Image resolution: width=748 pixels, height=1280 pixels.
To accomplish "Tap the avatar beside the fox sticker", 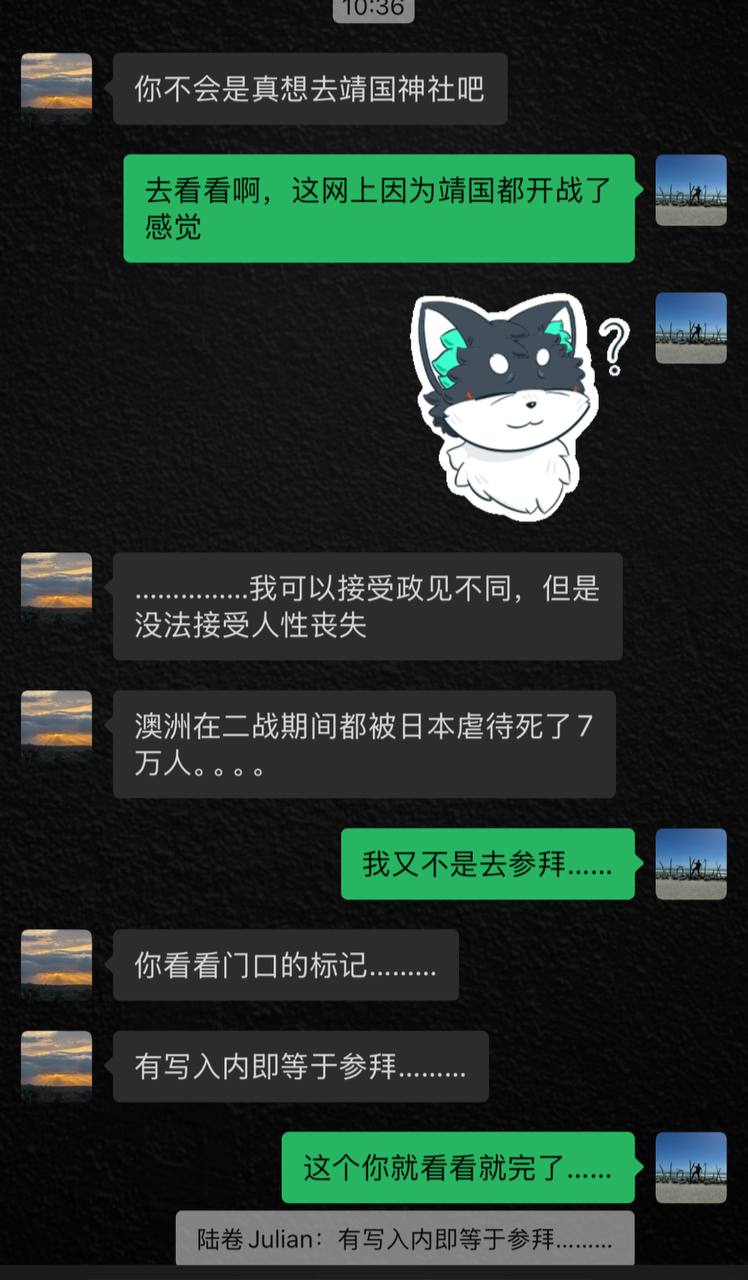I will (x=691, y=328).
